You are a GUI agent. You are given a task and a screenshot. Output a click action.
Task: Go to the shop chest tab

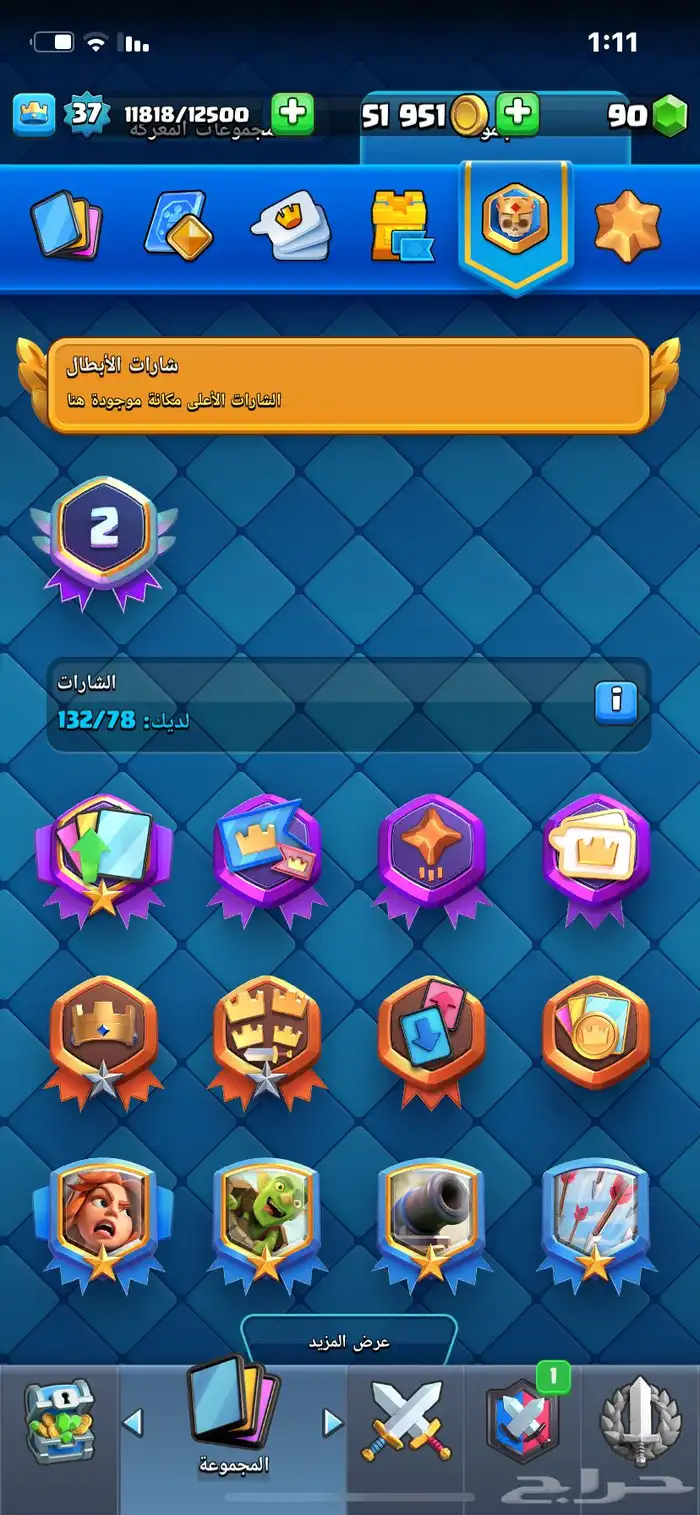[59, 1420]
